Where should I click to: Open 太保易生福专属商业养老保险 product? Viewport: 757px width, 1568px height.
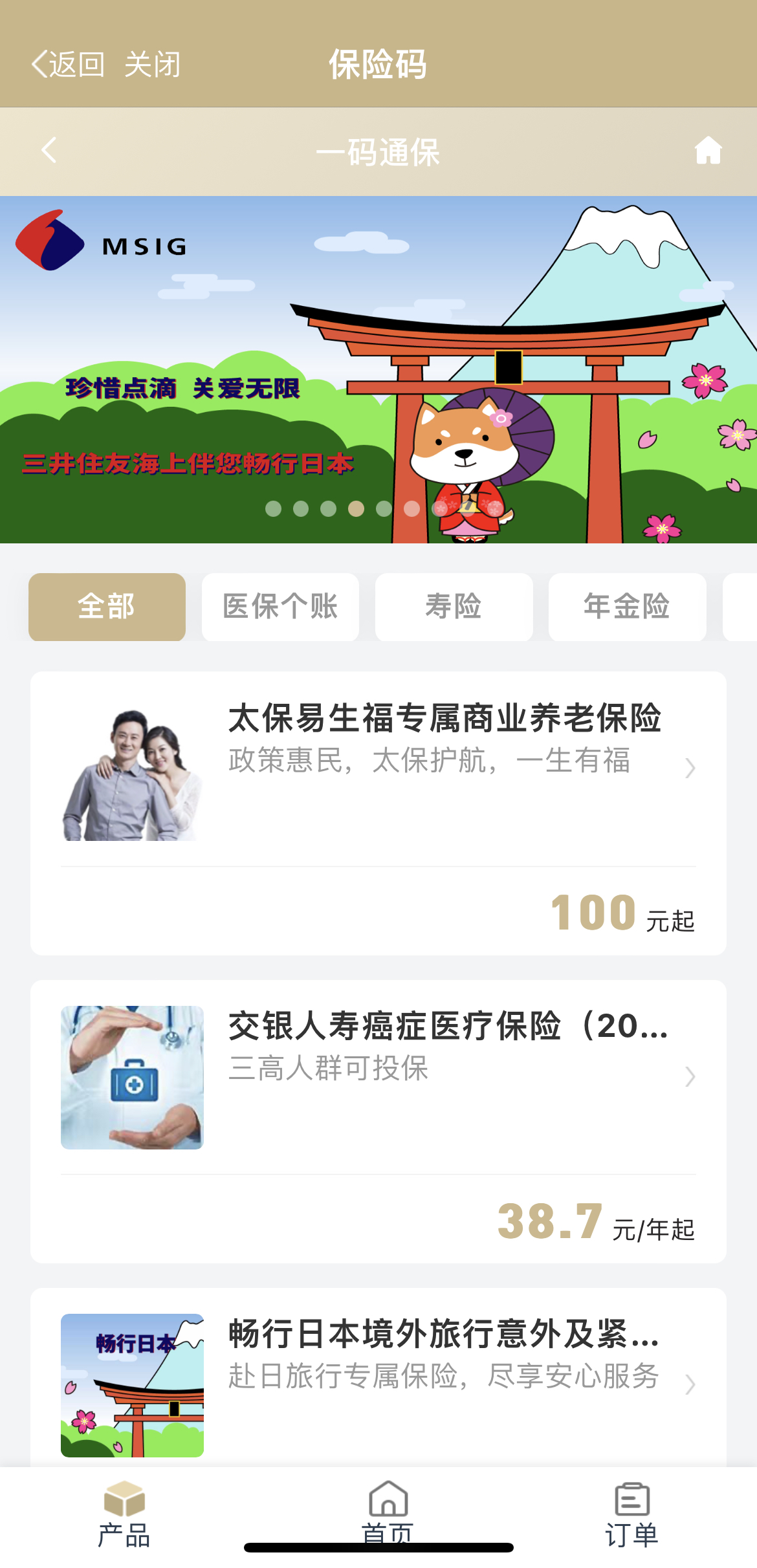pos(378,813)
